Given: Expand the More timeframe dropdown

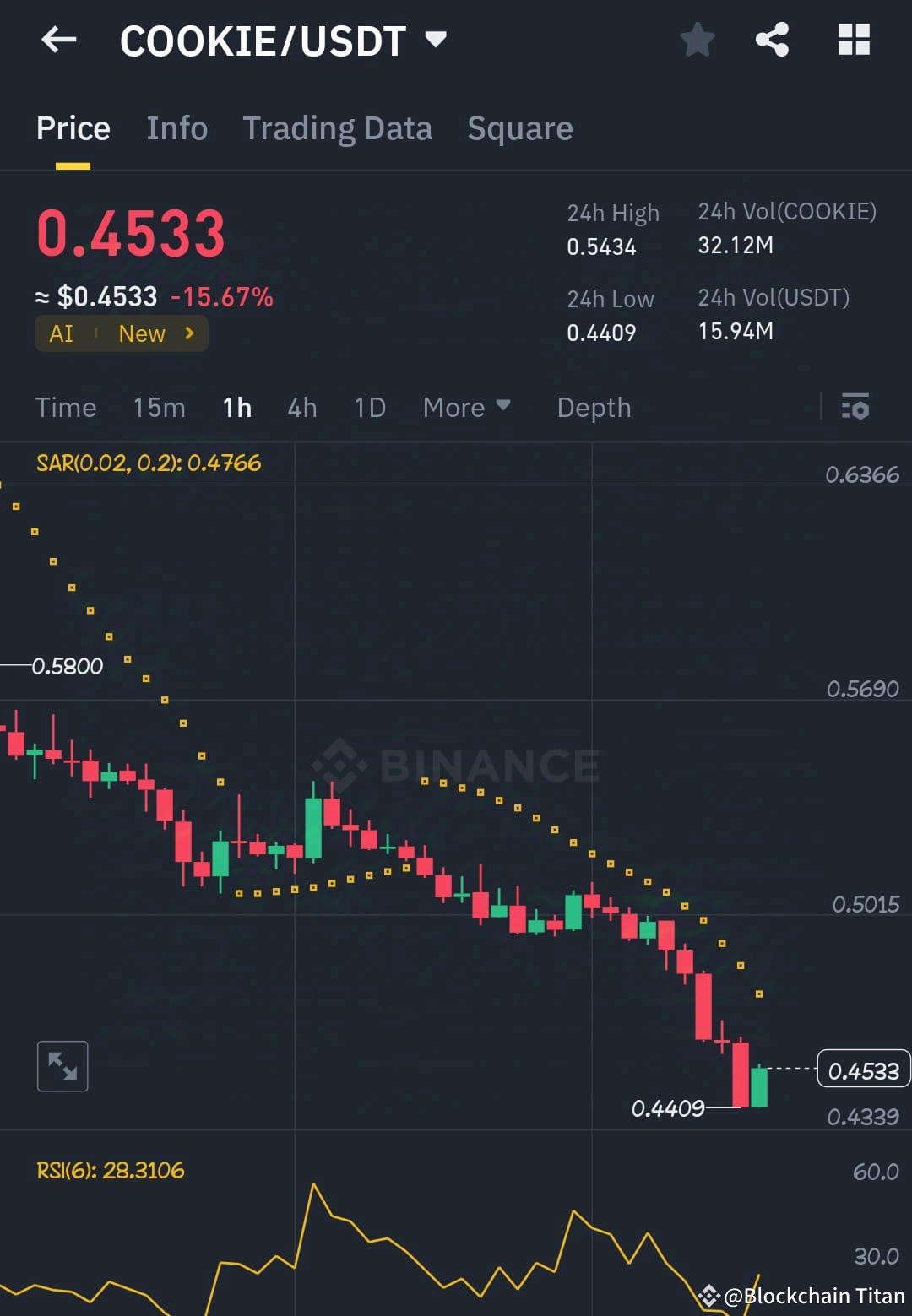Looking at the screenshot, I should [466, 408].
